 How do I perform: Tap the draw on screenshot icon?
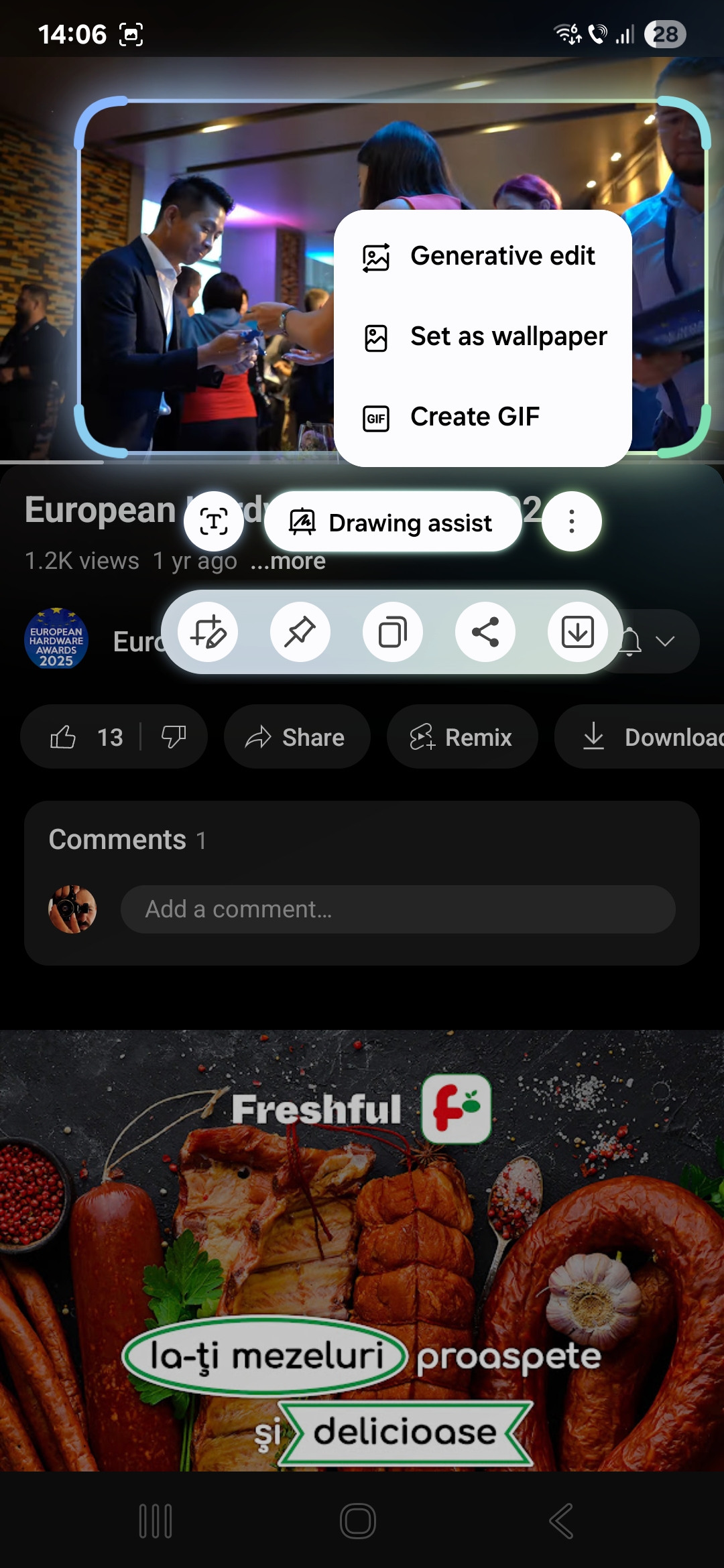pos(208,632)
